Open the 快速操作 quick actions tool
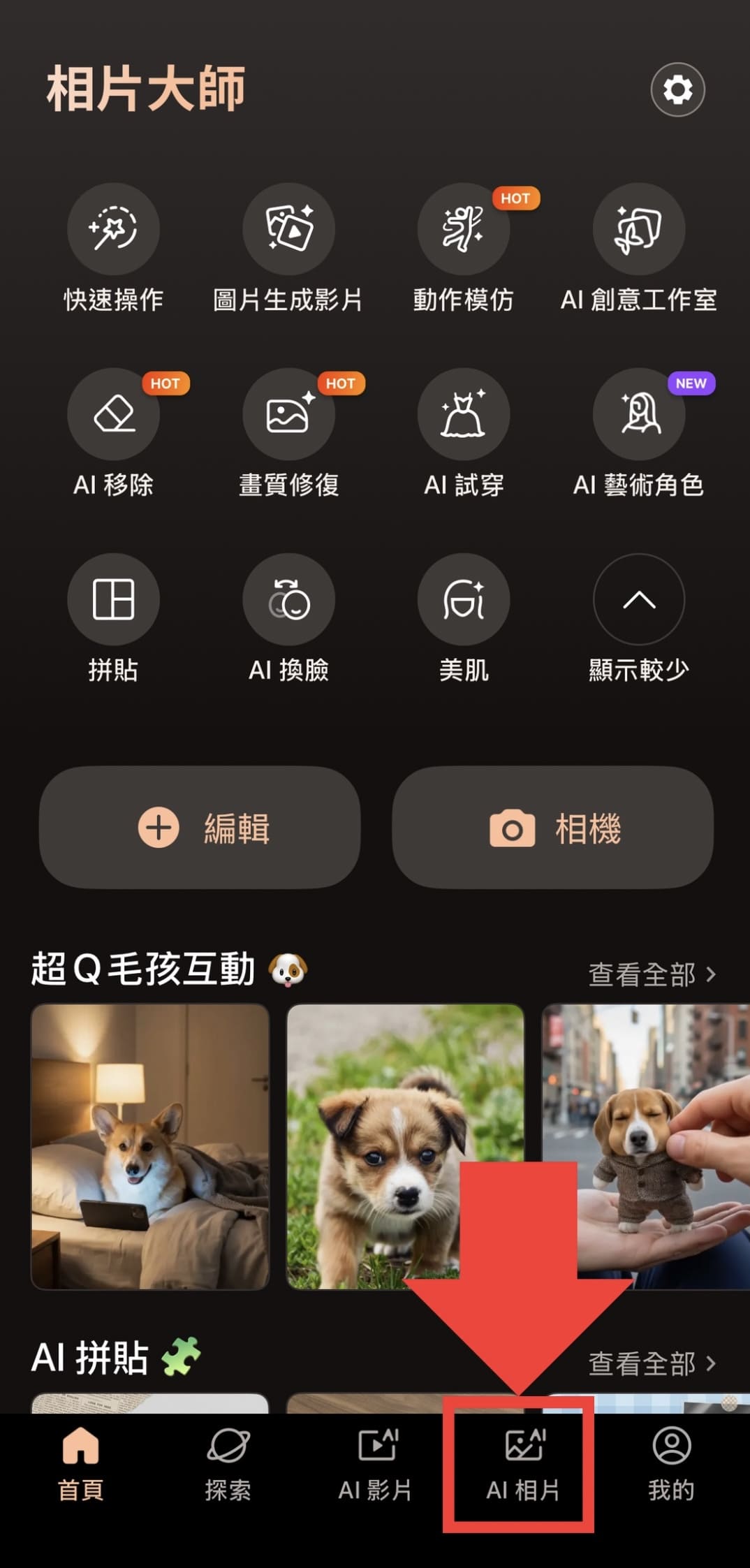The height and width of the screenshot is (1568, 750). point(113,229)
